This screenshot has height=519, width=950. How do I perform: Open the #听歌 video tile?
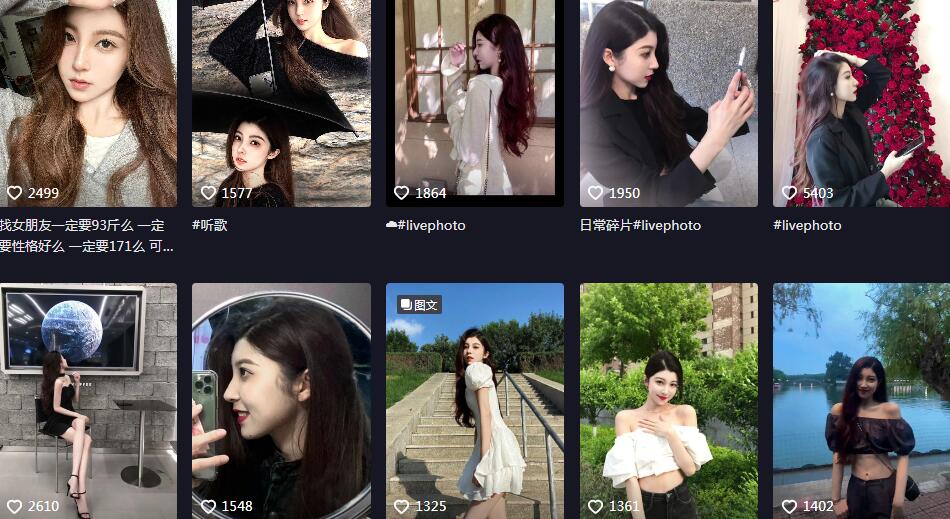pyautogui.click(x=281, y=100)
